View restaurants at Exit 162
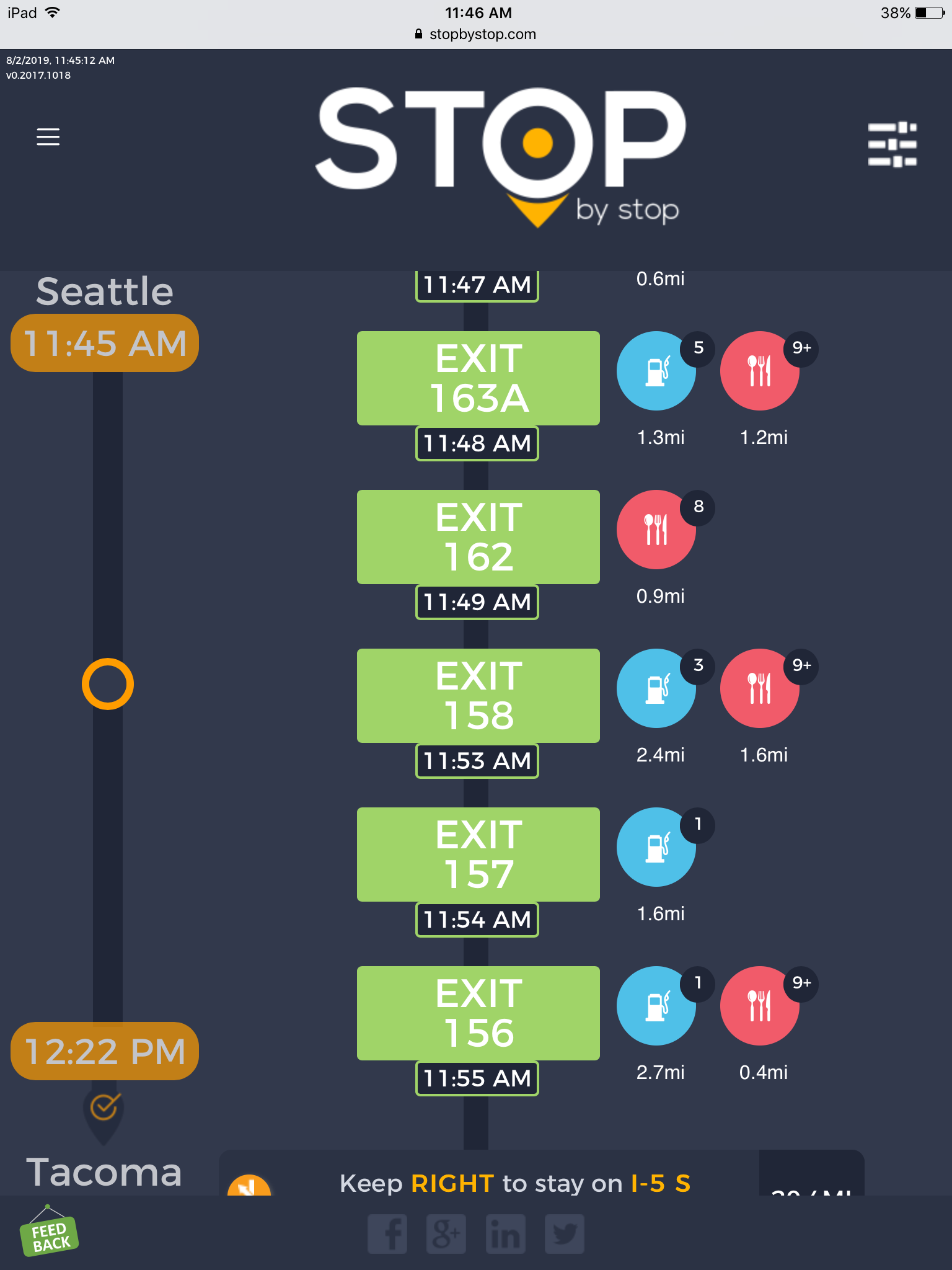This screenshot has height=1270, width=952. (x=656, y=530)
